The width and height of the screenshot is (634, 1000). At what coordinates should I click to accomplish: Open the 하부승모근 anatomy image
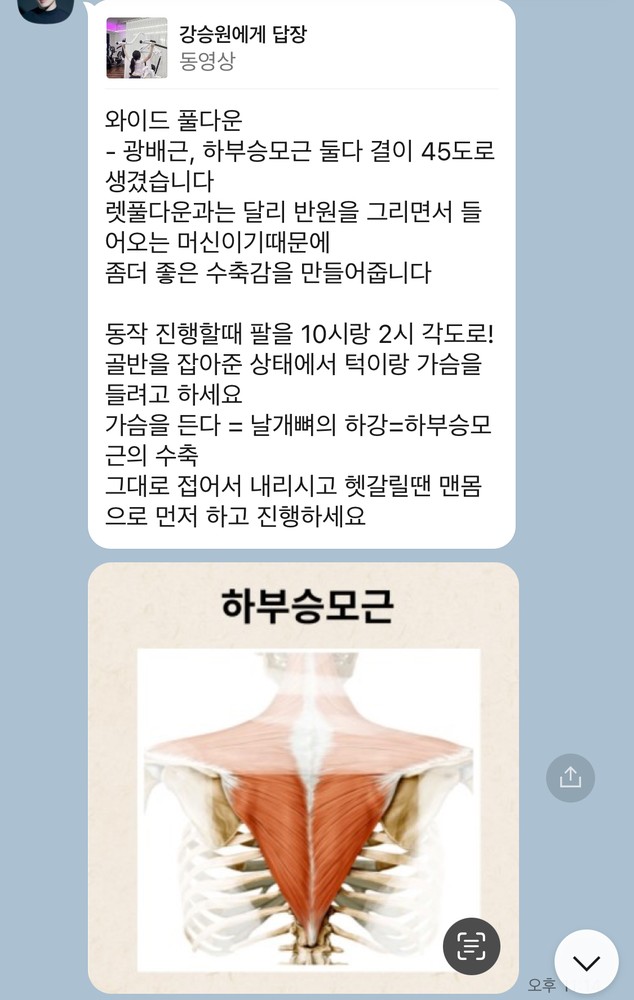tap(302, 760)
